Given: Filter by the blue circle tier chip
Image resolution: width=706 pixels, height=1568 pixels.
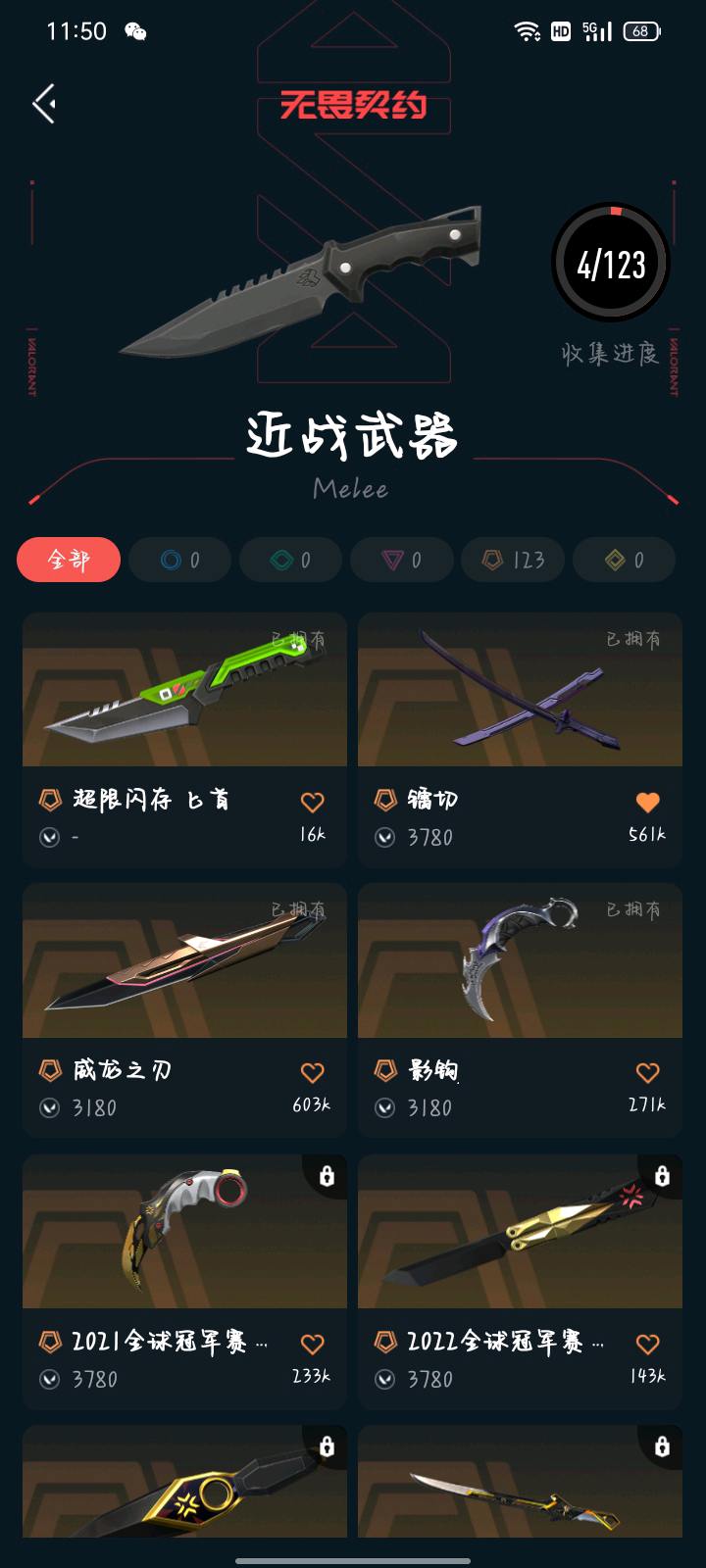Looking at the screenshot, I should click(x=179, y=560).
